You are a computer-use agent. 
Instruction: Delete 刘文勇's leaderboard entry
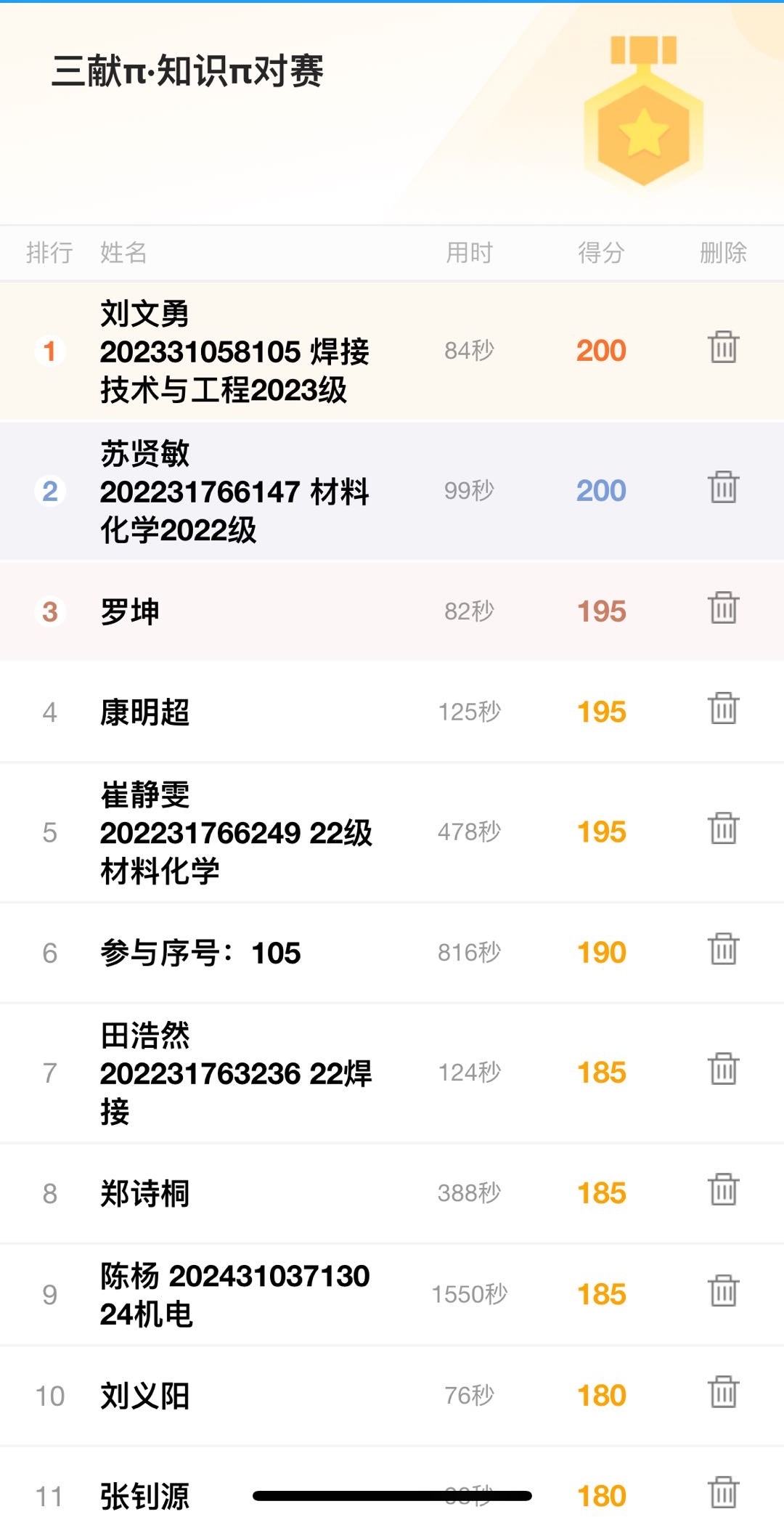[x=723, y=348]
